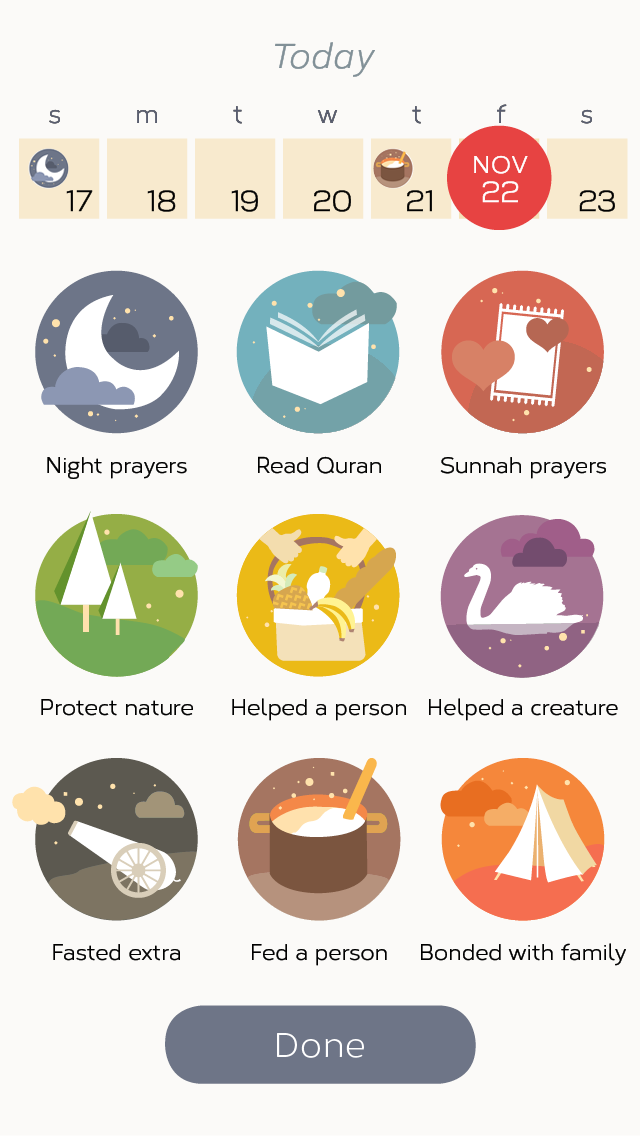
Task: Jump to Saturday the 23rd
Action: click(587, 179)
